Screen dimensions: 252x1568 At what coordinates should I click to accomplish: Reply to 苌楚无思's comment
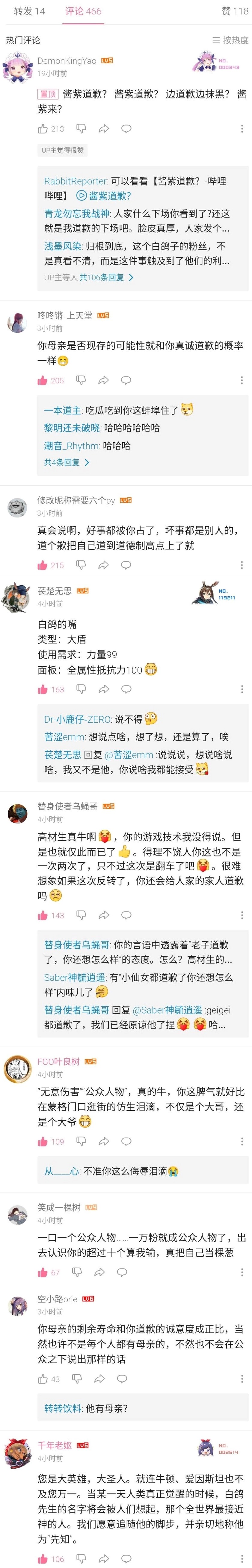click(x=126, y=689)
